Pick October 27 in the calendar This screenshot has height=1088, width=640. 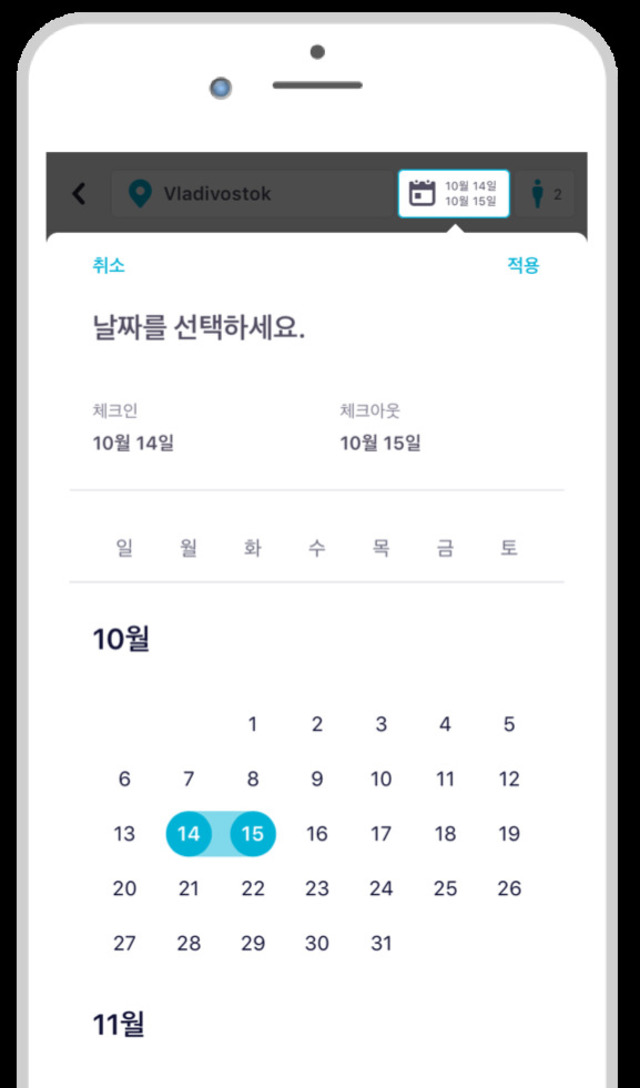(x=124, y=943)
